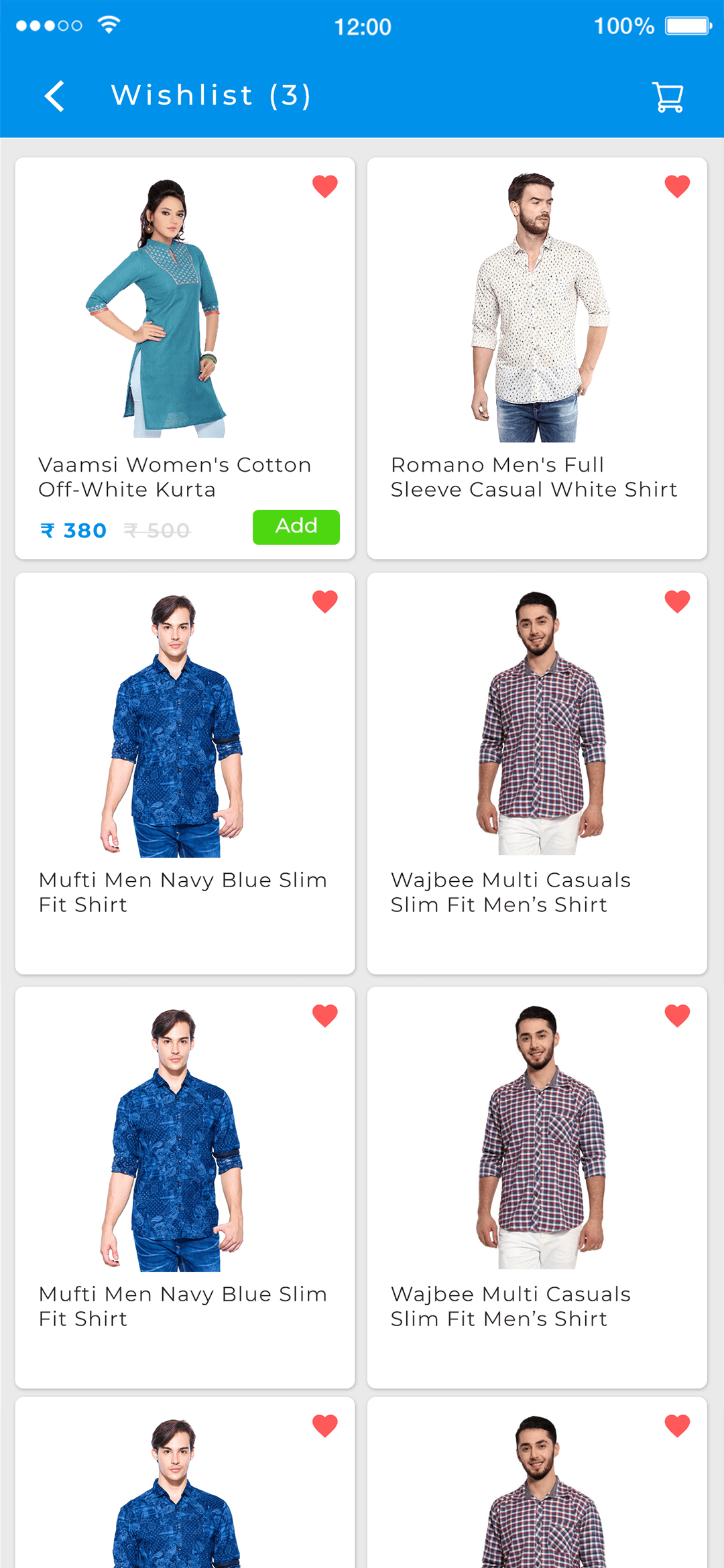
Task: Remove heart on first Wajbee Multi Casuals Shirt
Action: click(x=677, y=600)
